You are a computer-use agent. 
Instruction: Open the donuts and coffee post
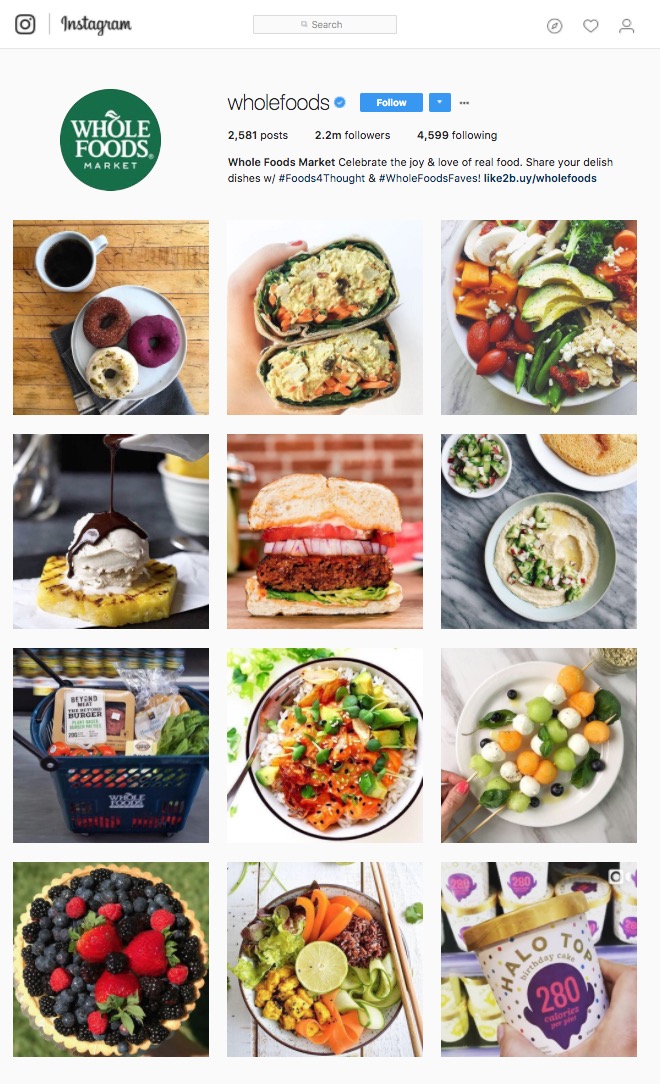click(111, 317)
